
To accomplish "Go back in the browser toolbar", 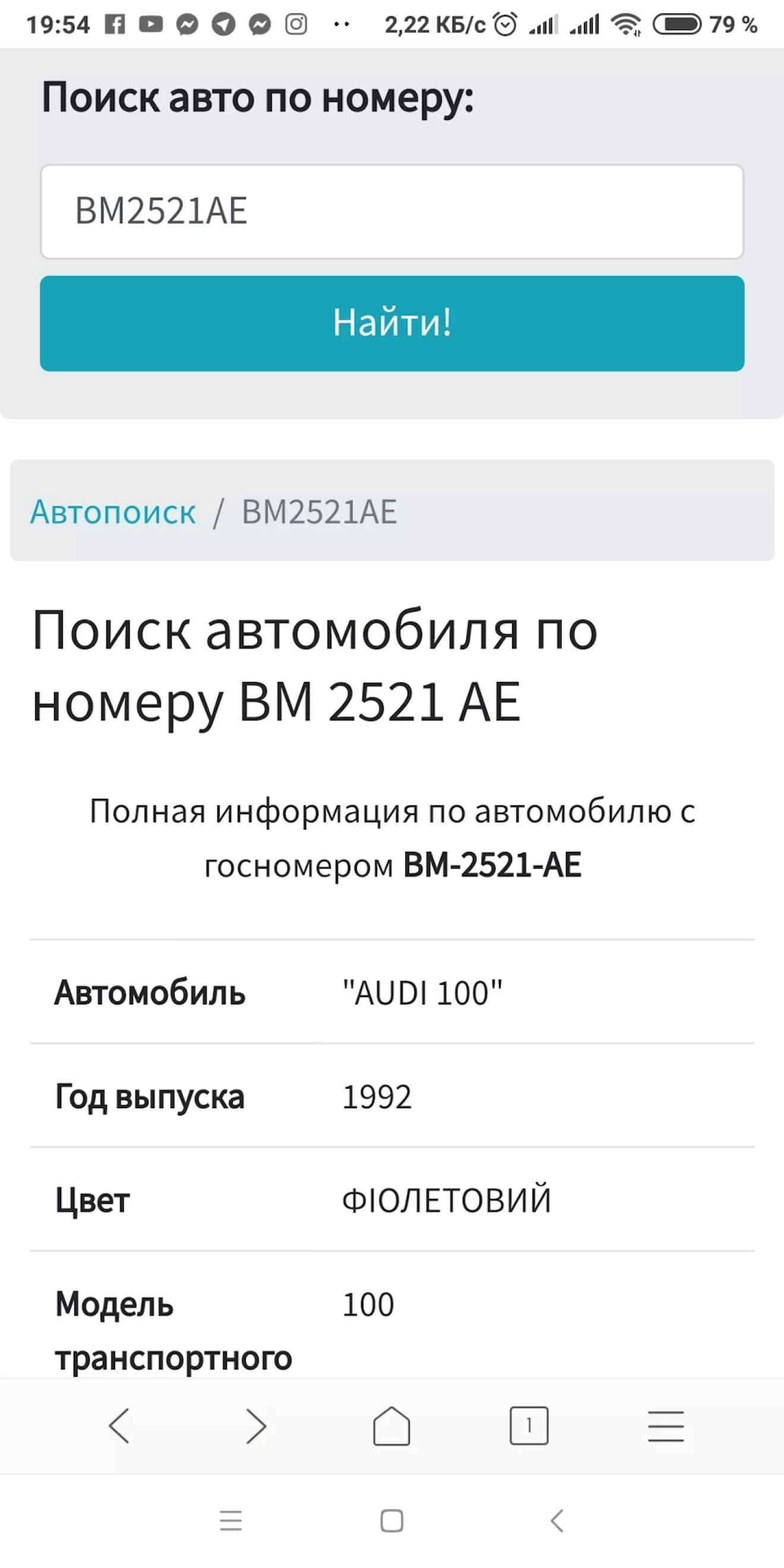I will point(119,1425).
